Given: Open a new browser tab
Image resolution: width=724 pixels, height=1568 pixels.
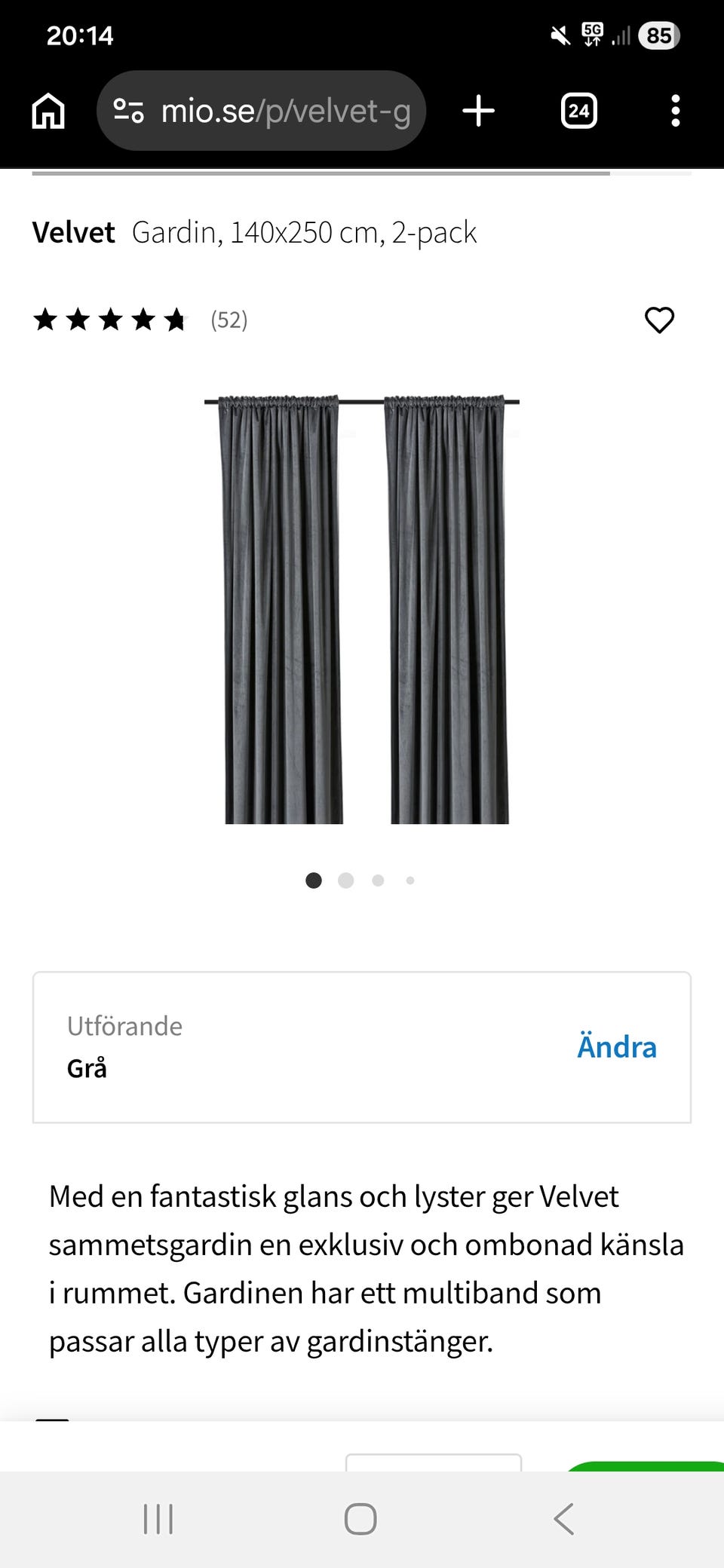Looking at the screenshot, I should coord(478,112).
